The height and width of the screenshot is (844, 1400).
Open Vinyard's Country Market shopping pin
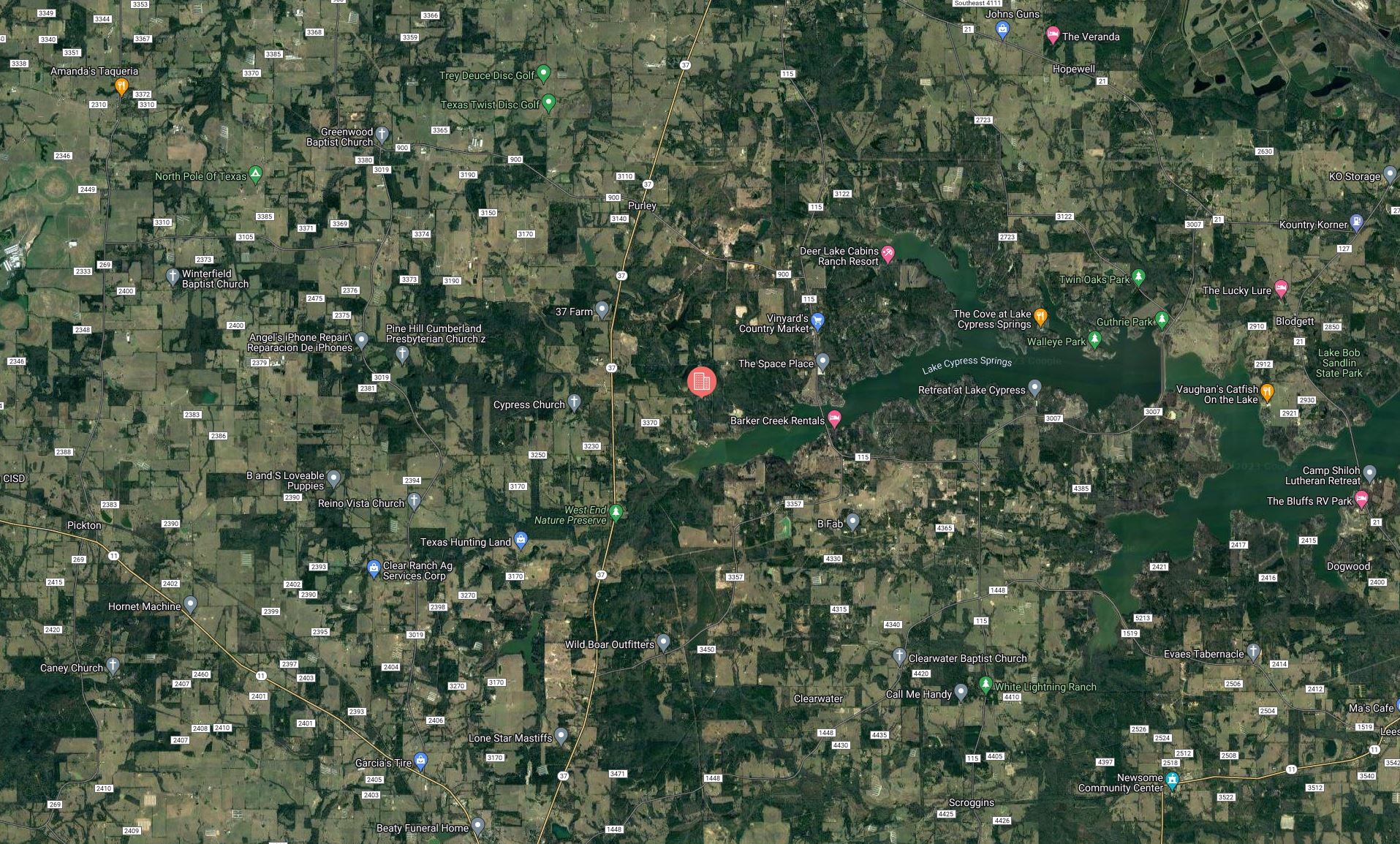point(818,320)
